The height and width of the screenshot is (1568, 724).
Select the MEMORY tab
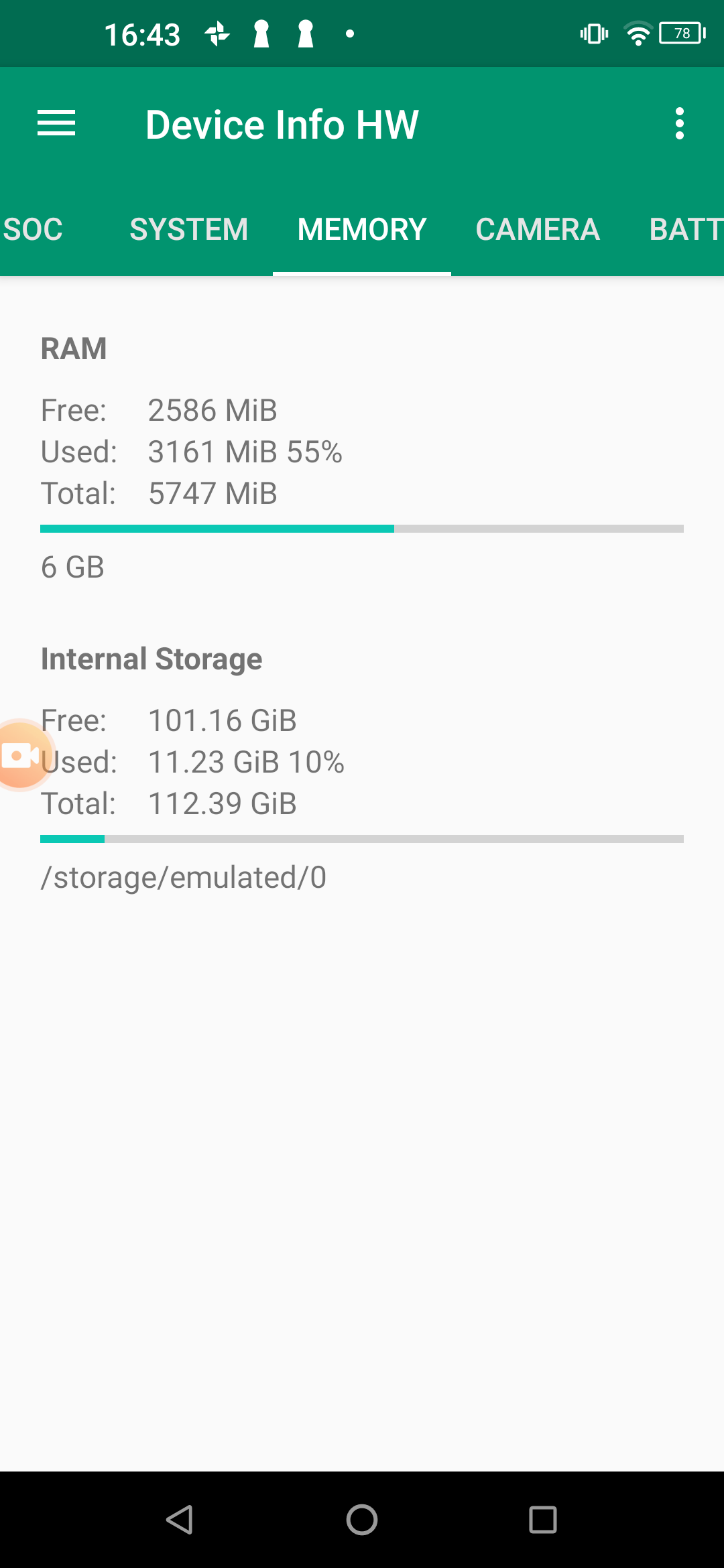point(362,230)
